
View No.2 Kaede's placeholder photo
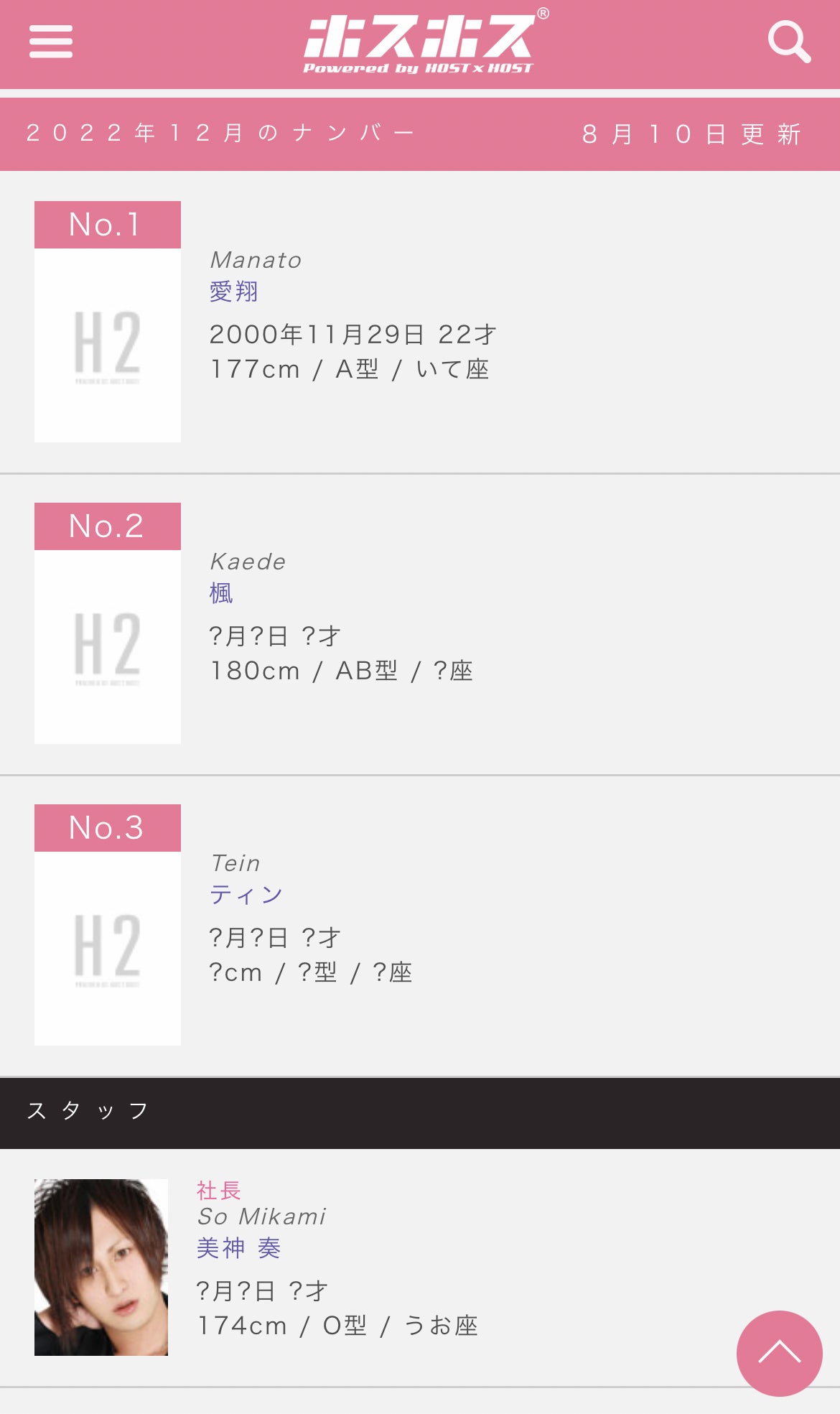108,647
